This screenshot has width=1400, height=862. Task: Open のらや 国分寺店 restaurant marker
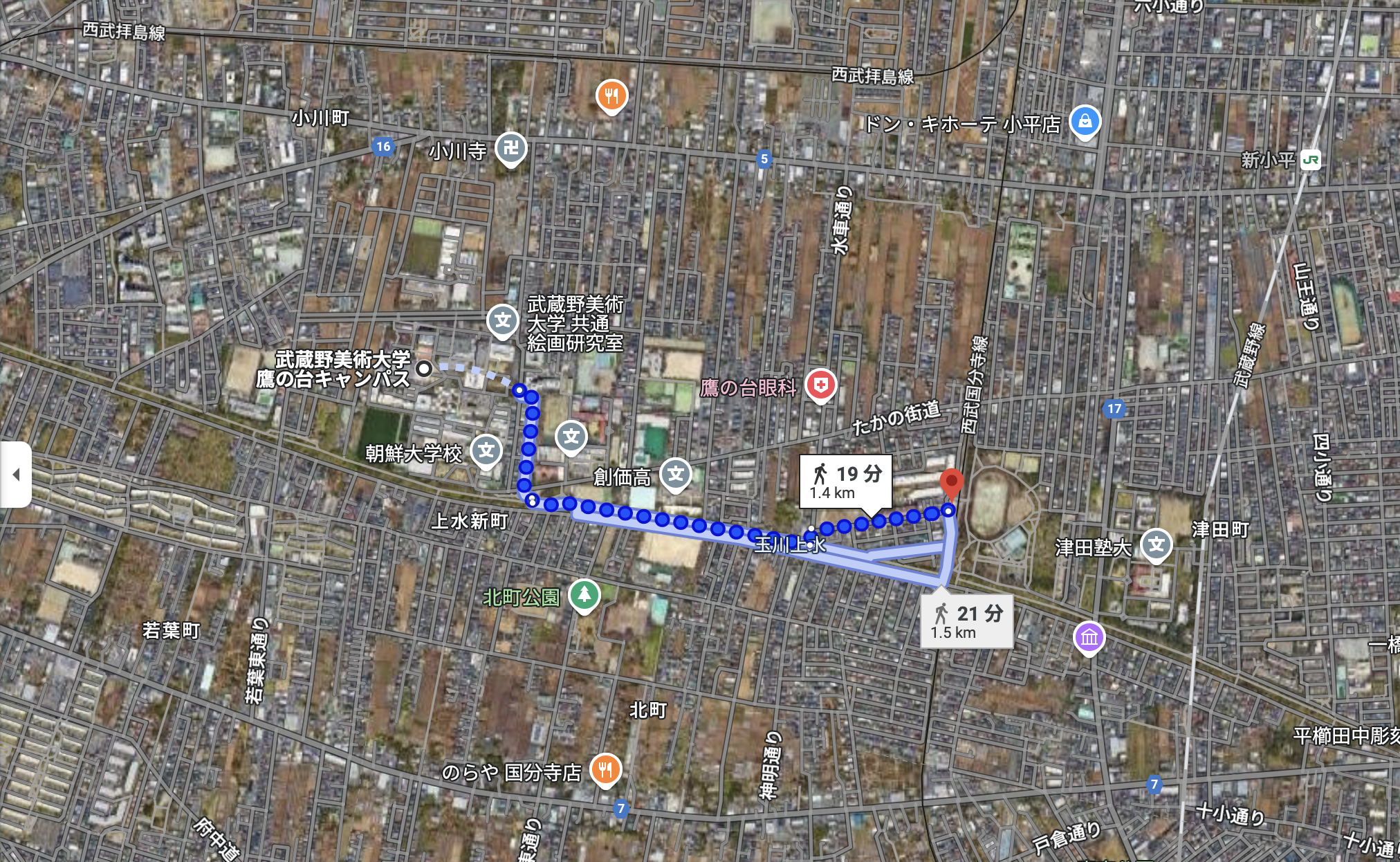pos(605,769)
